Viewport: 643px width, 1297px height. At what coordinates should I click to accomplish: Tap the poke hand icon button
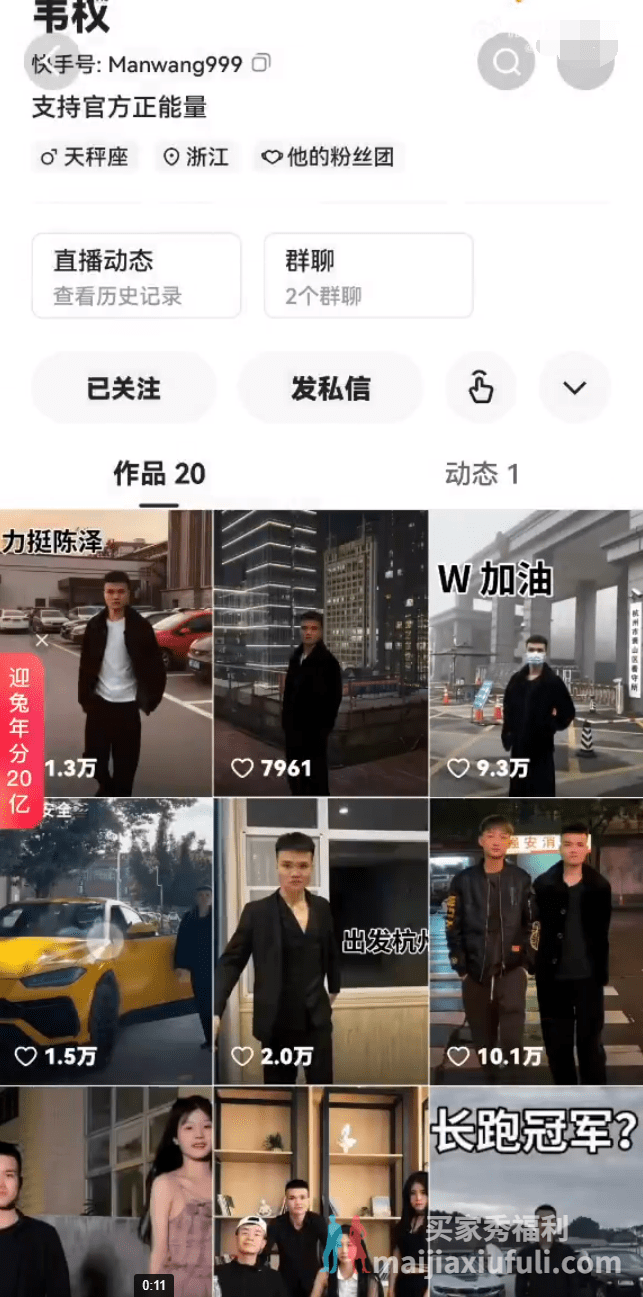[481, 388]
